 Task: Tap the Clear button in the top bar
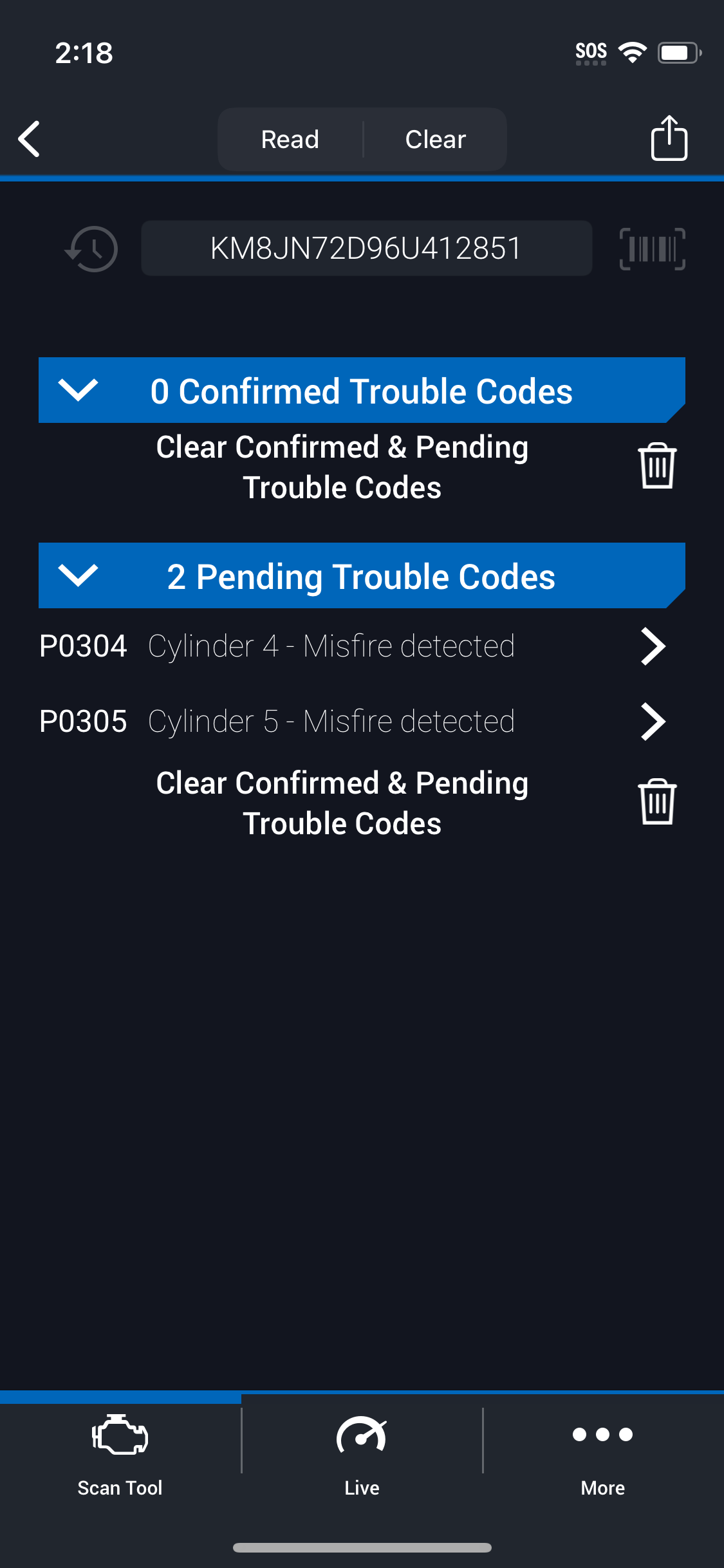(436, 139)
